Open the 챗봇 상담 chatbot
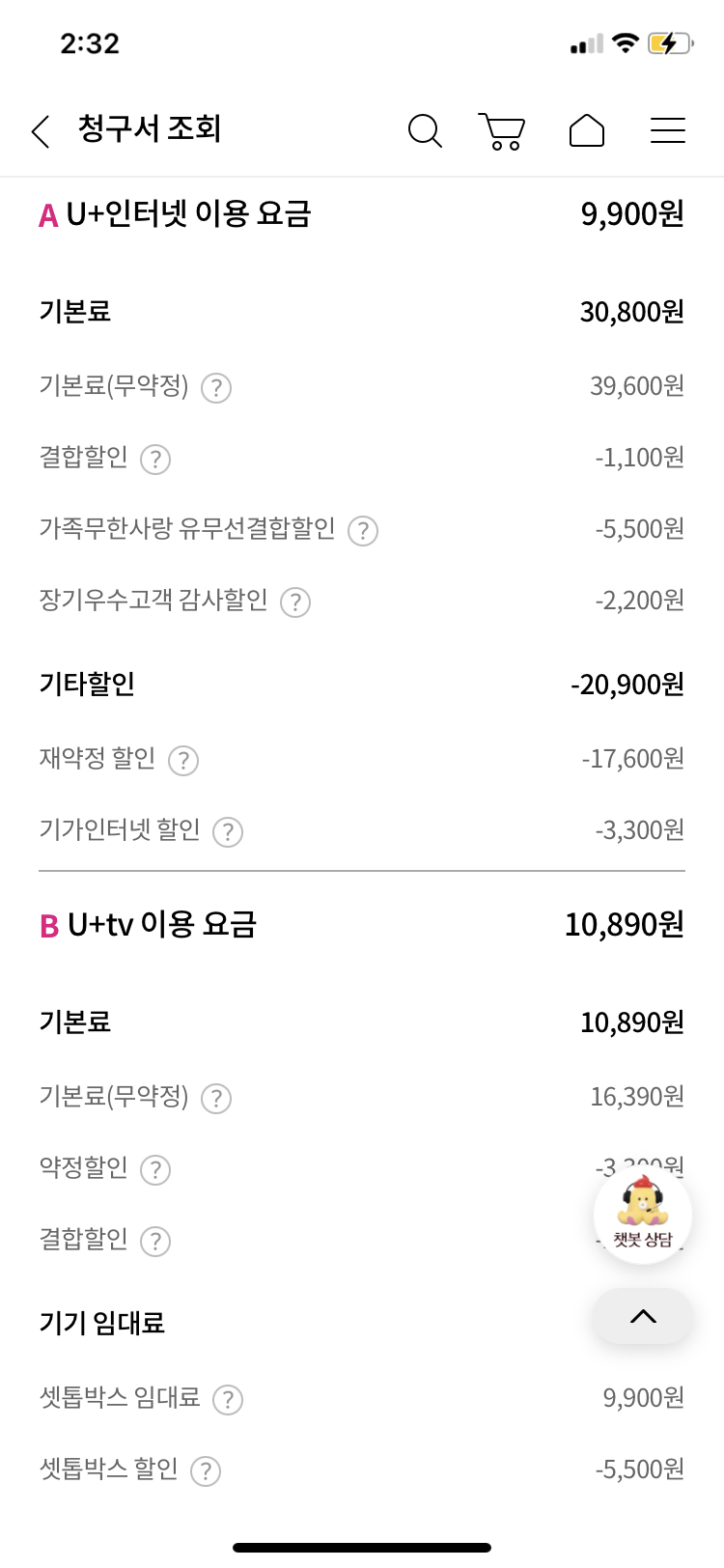Viewport: 724px width, 1568px height. click(642, 1215)
